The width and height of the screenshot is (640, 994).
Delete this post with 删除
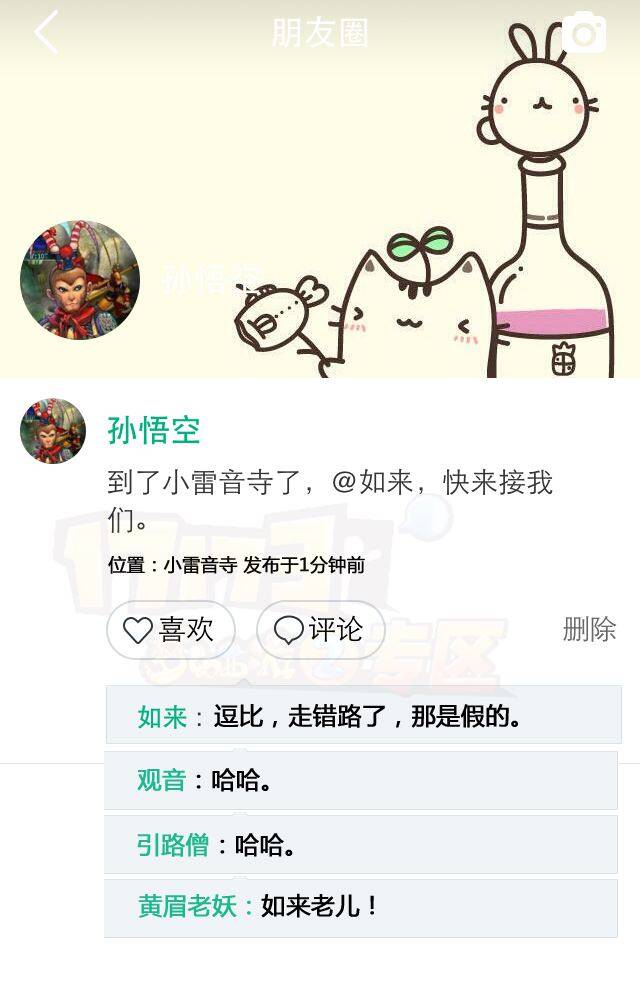(x=589, y=630)
